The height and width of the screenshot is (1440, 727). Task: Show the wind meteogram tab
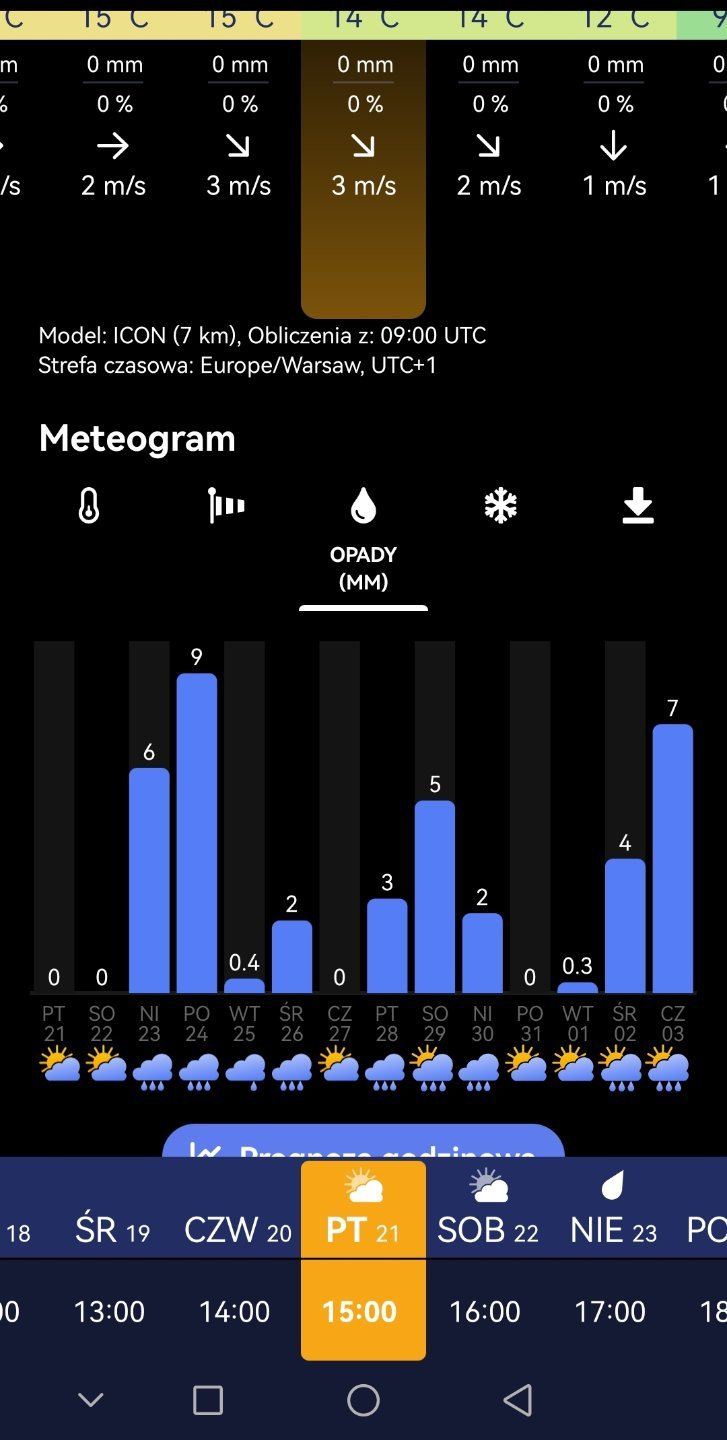[x=226, y=506]
